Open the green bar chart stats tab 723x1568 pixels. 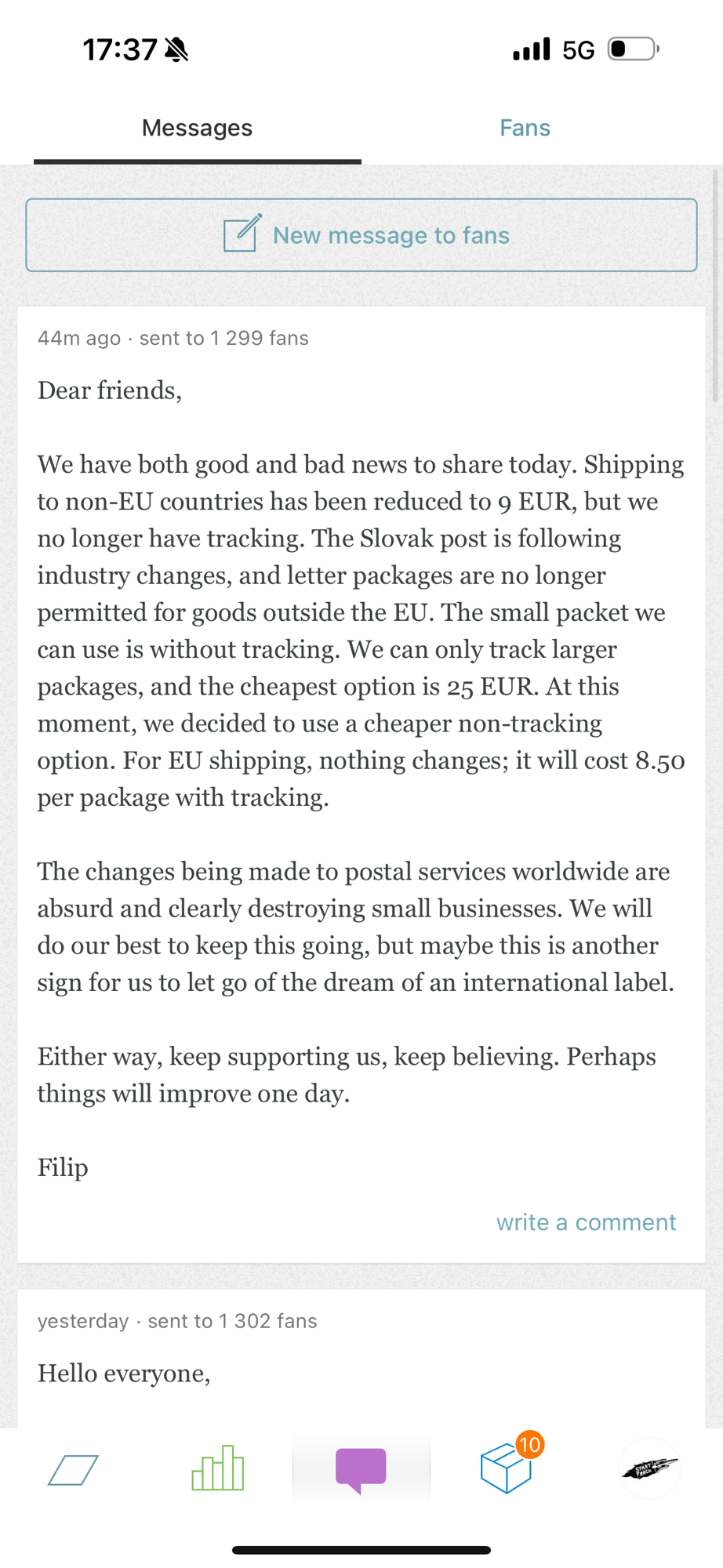tap(218, 1468)
